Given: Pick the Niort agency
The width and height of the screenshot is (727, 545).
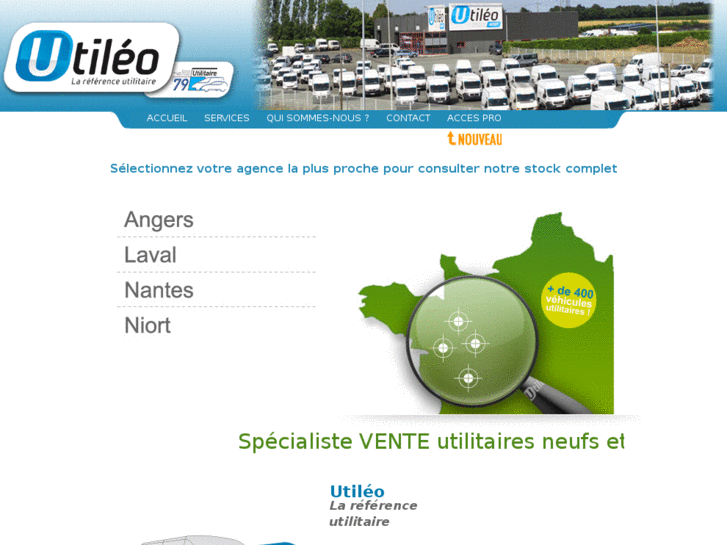Looking at the screenshot, I should tap(147, 325).
